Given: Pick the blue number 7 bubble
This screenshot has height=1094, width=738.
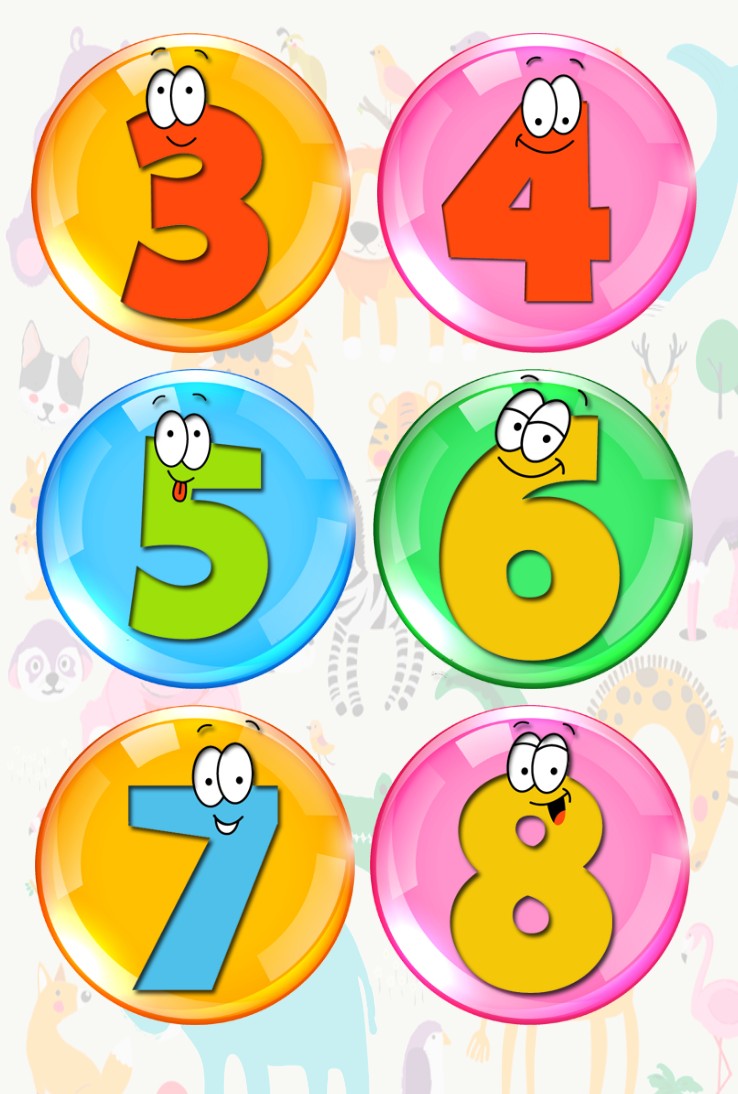Looking at the screenshot, I should coord(195,865).
